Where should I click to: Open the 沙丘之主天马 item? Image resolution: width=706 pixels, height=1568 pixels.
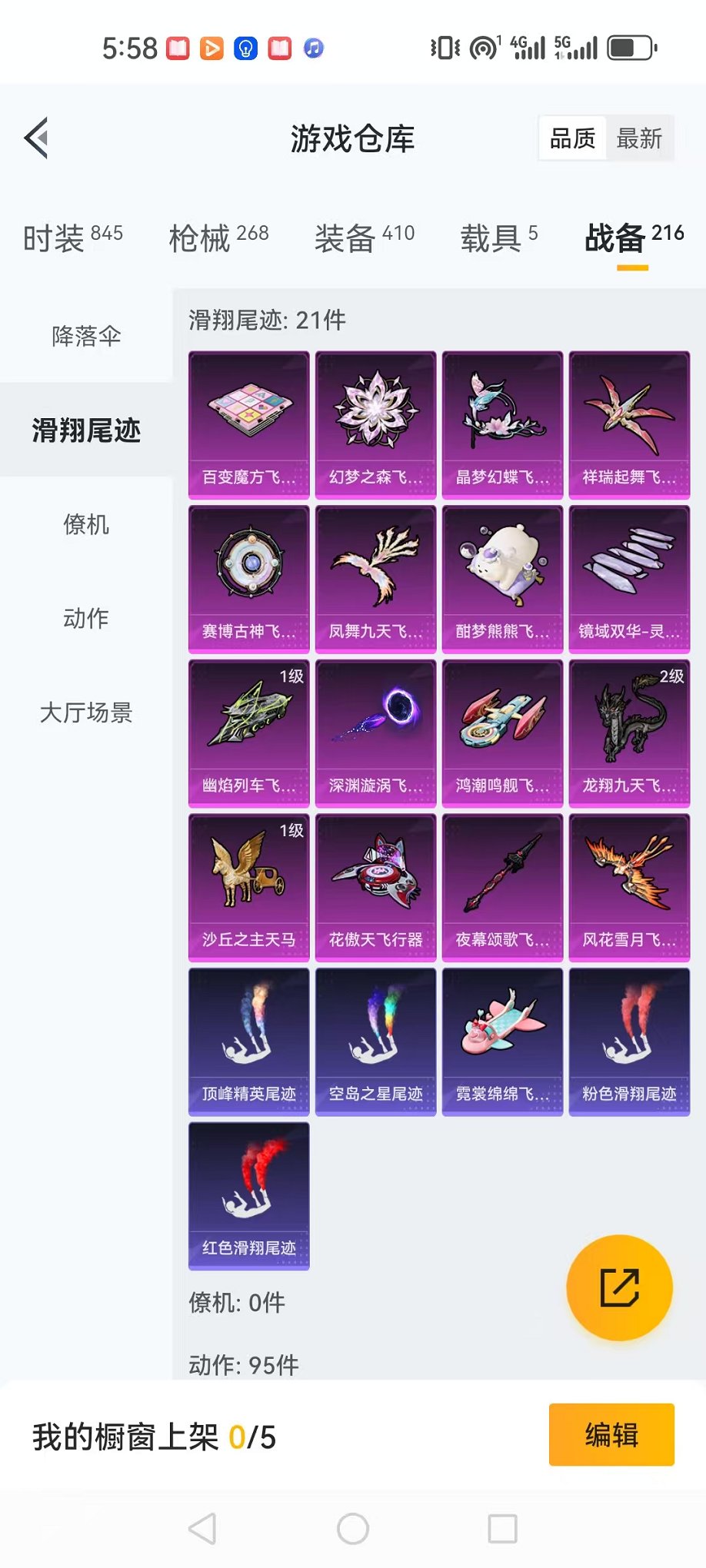248,888
